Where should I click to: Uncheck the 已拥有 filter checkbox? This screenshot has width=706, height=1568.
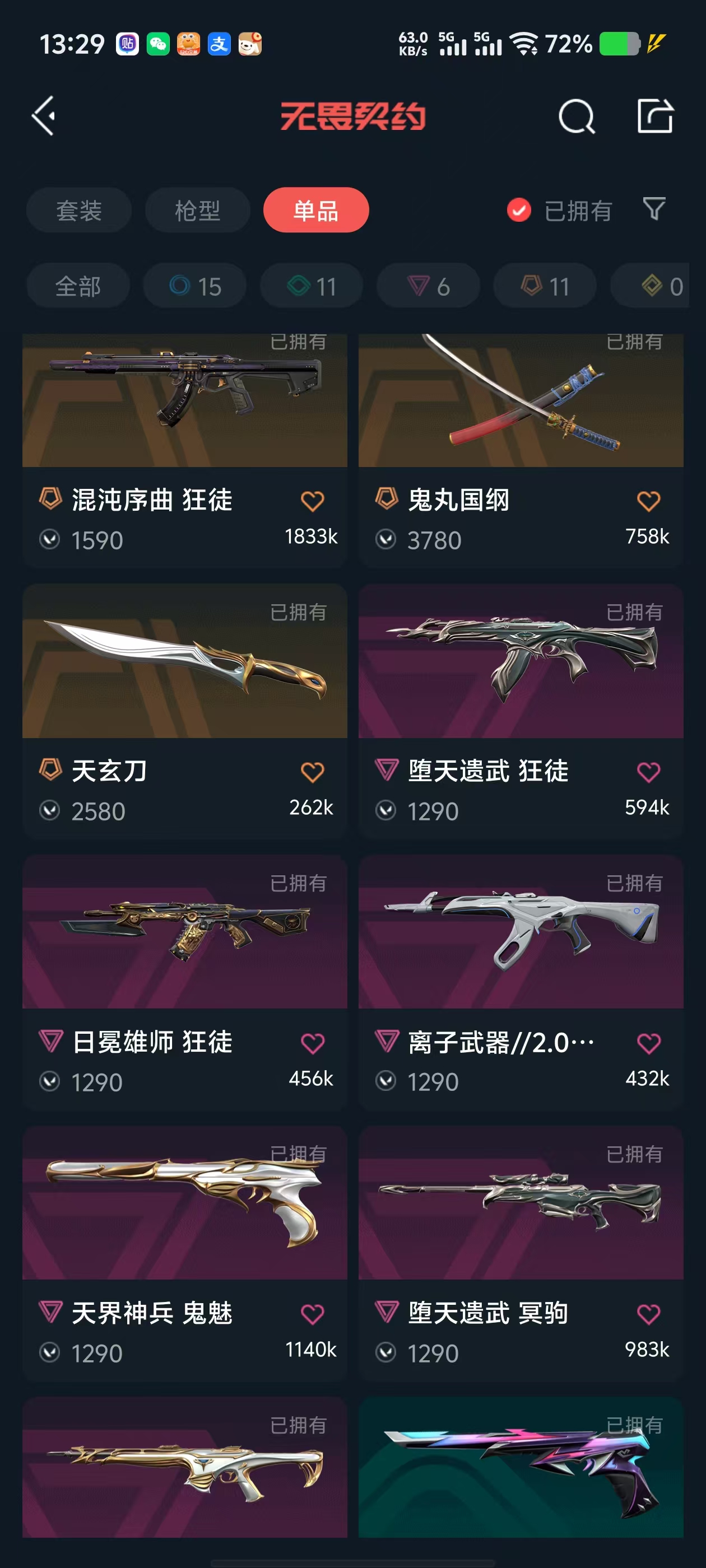[519, 211]
